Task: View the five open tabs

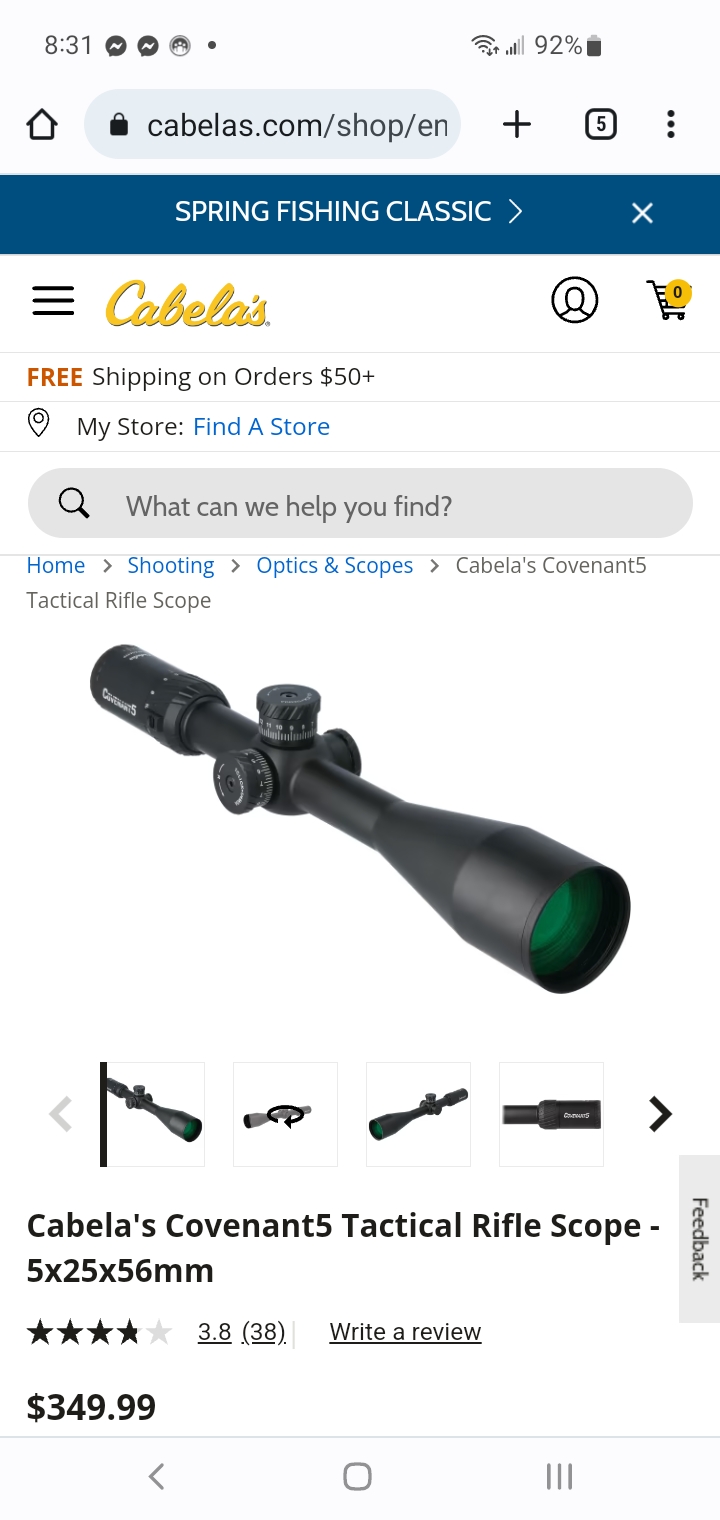Action: pyautogui.click(x=600, y=125)
